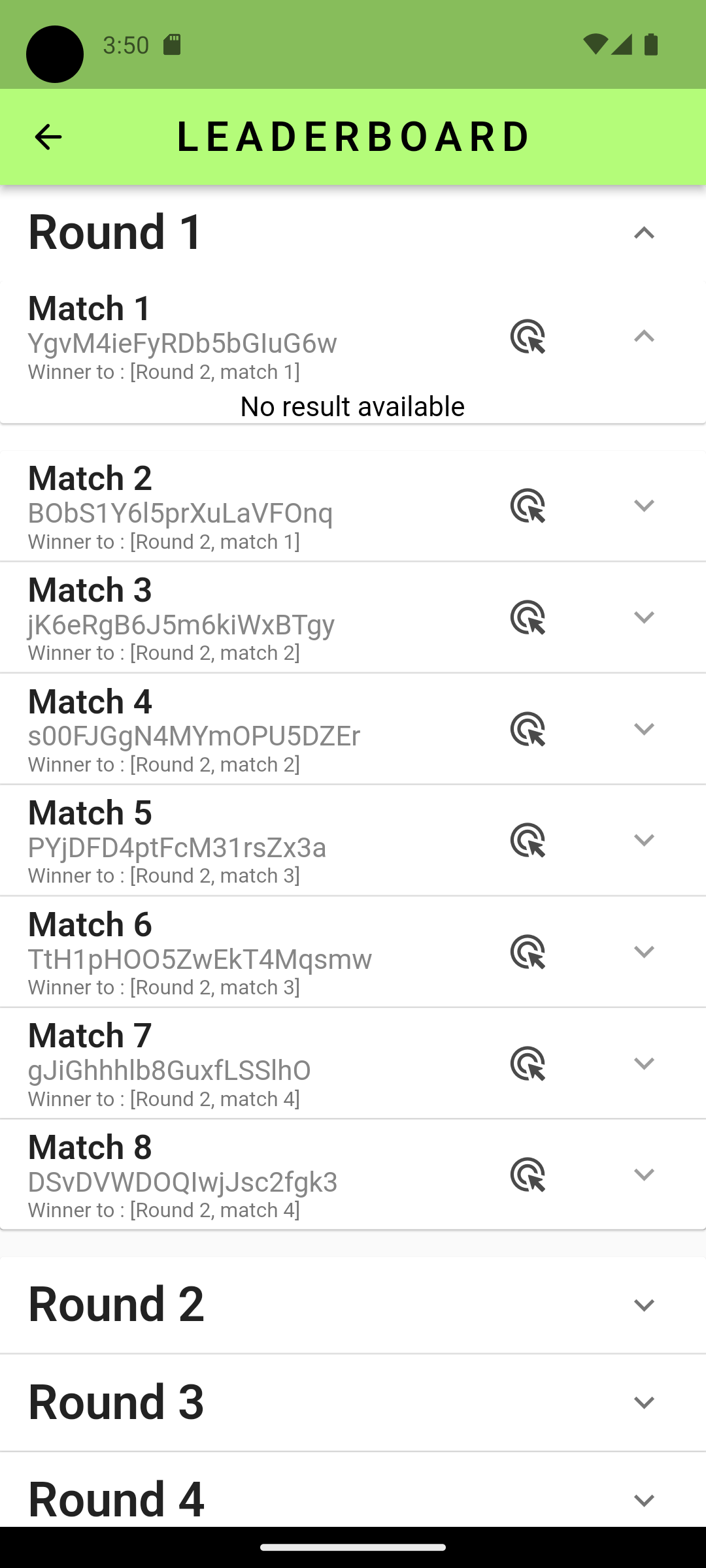Image resolution: width=706 pixels, height=1568 pixels.
Task: Collapse the Match 1 details
Action: pyautogui.click(x=644, y=336)
